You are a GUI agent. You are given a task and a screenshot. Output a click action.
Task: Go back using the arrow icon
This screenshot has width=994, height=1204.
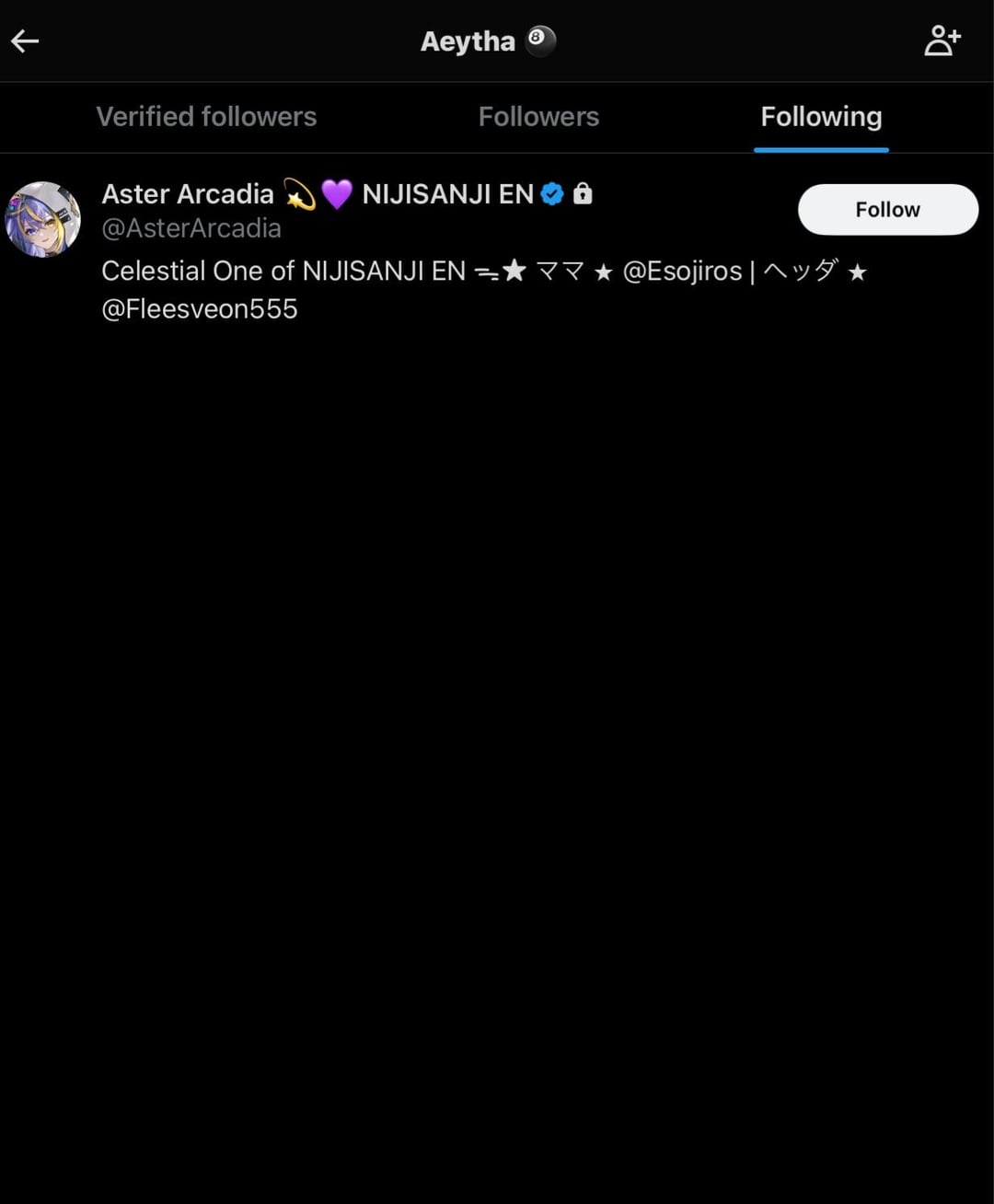coord(25,41)
